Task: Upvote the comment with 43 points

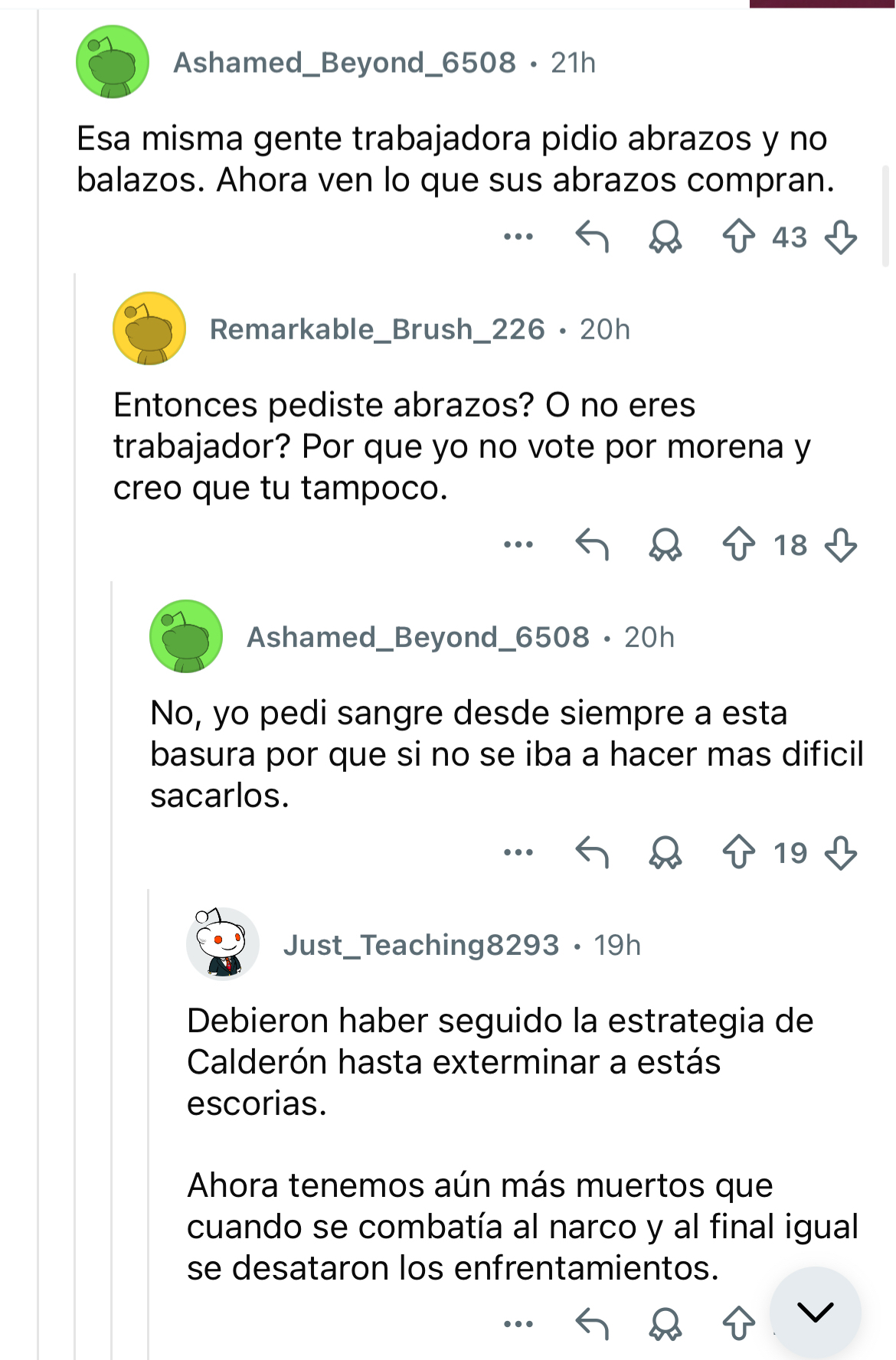Action: point(738,237)
